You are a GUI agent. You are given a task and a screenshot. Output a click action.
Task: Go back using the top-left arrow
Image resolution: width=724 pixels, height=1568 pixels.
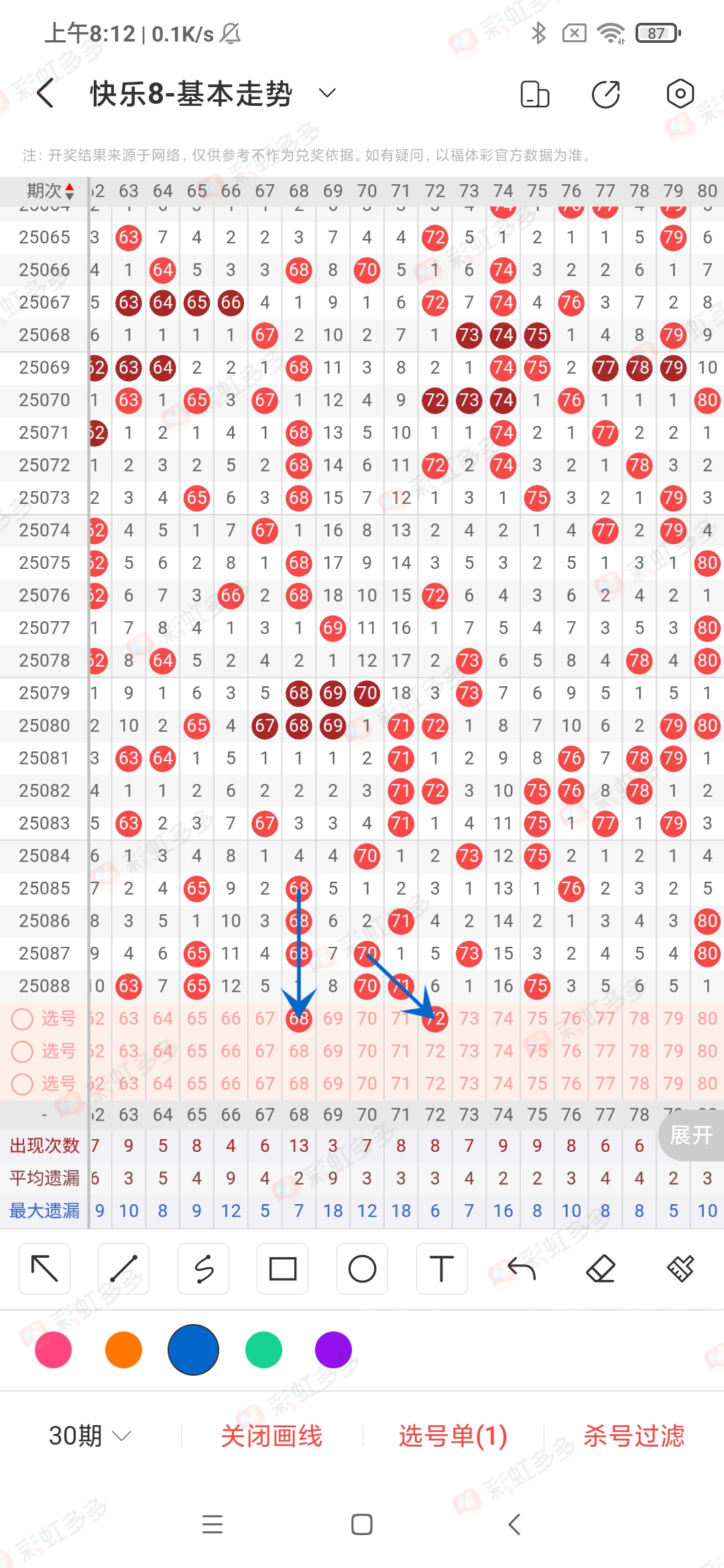click(x=46, y=93)
